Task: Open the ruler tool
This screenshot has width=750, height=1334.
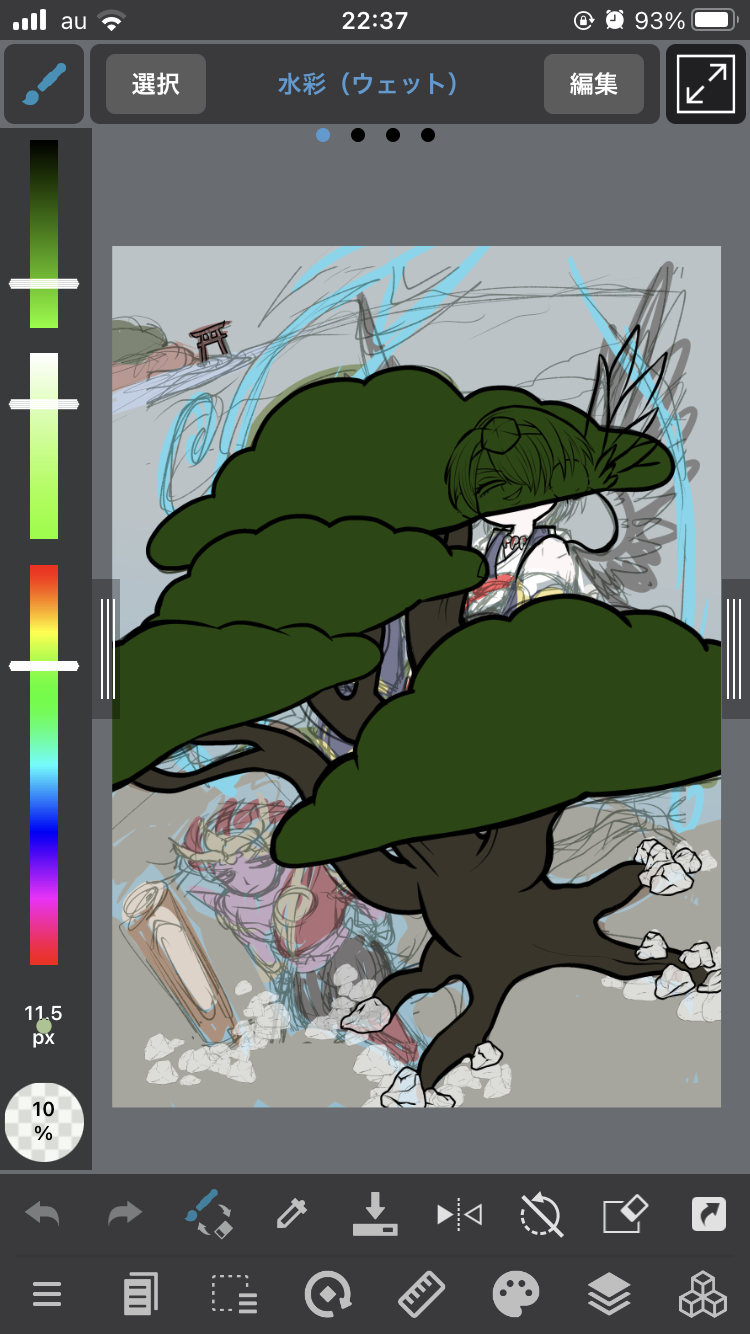Action: point(422,1296)
